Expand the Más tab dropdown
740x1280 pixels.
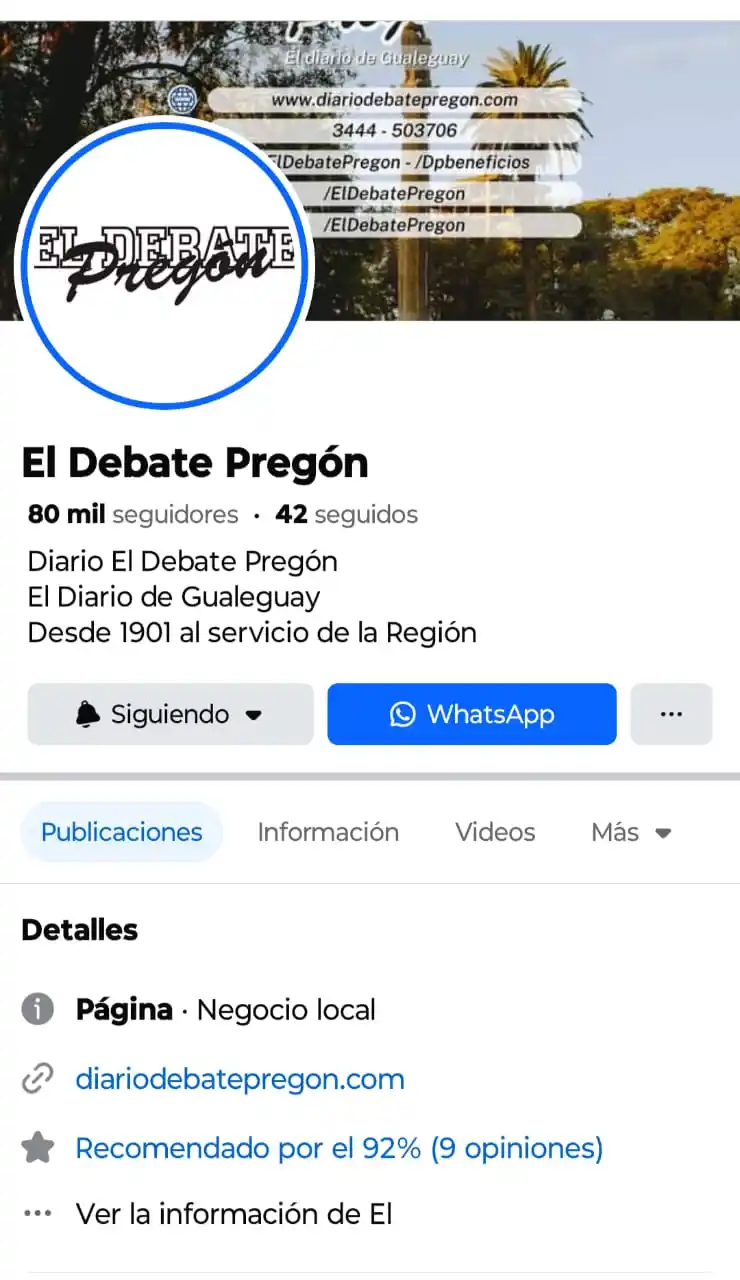point(631,832)
